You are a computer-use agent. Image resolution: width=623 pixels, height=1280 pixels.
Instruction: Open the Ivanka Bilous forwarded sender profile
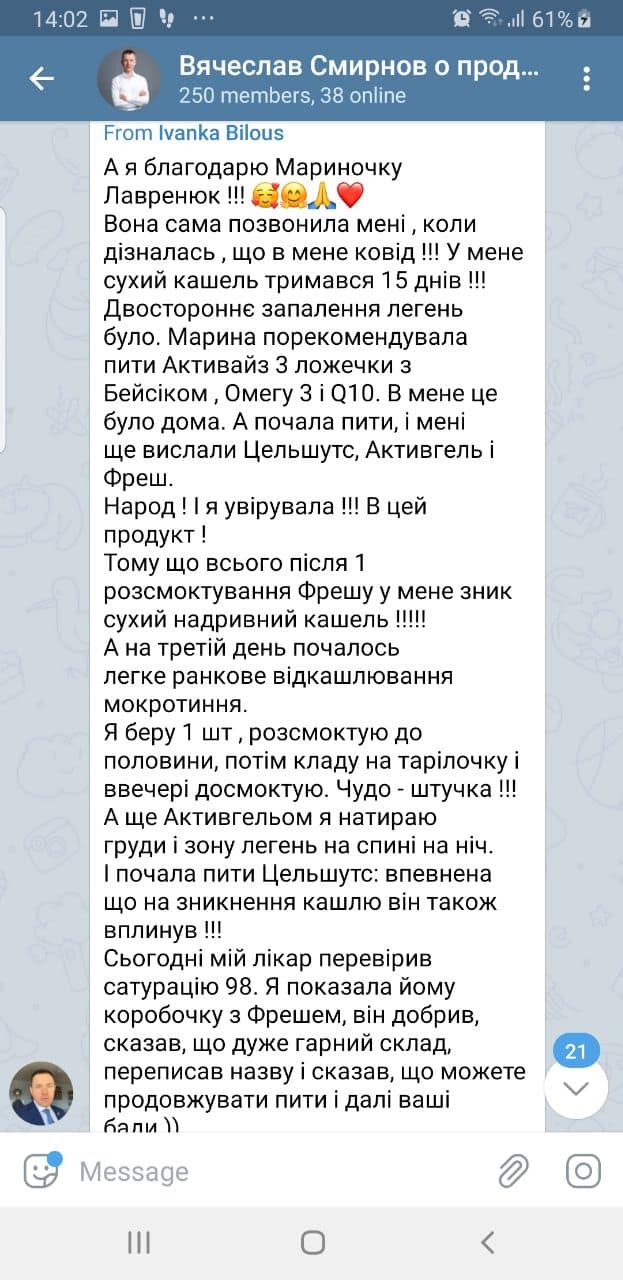[x=220, y=133]
